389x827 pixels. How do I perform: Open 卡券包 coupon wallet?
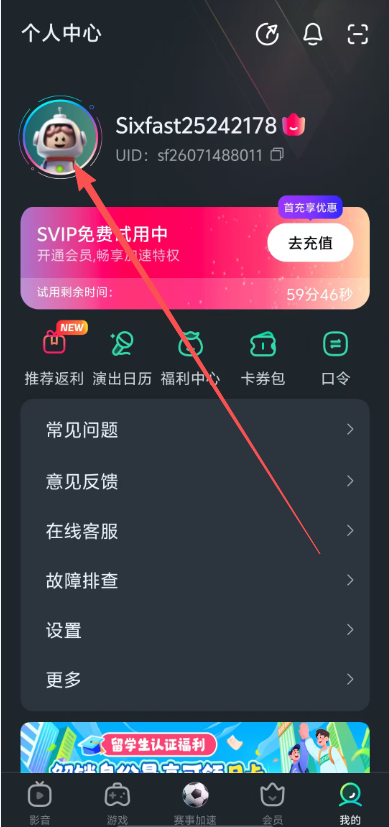(x=262, y=354)
